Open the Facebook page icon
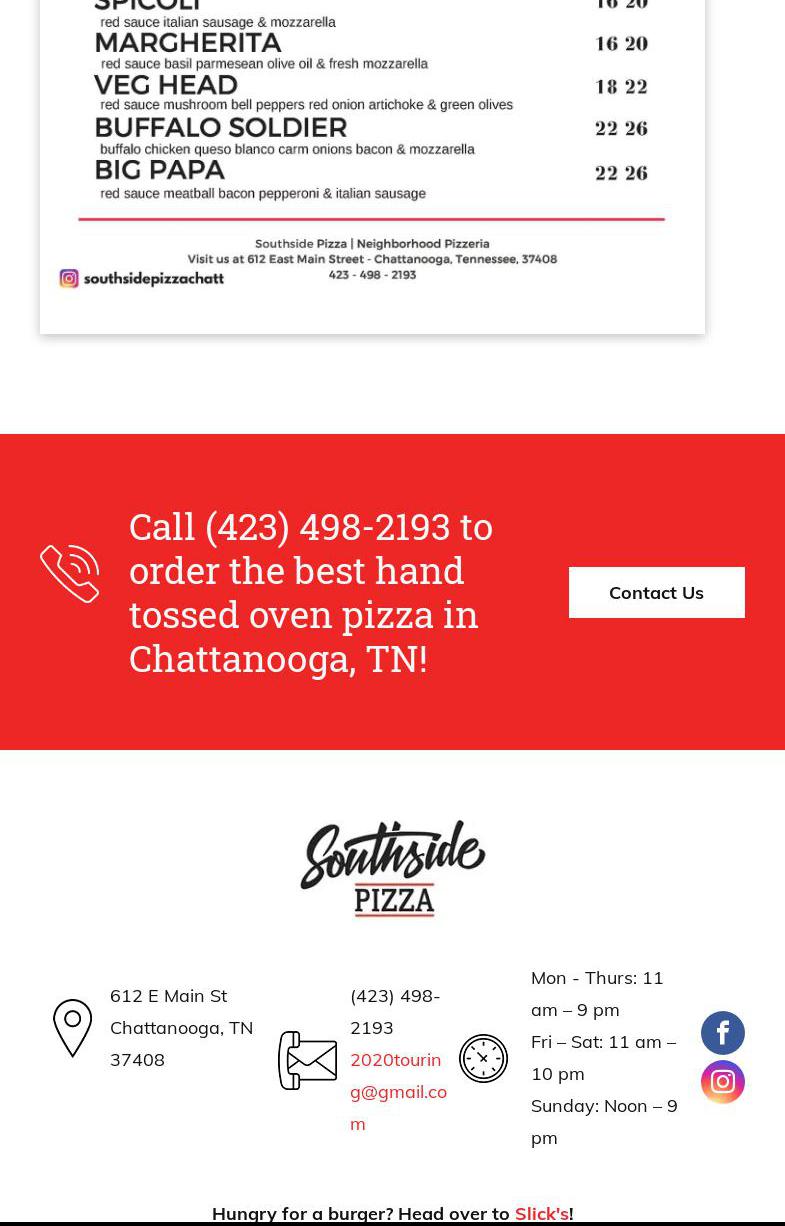The width and height of the screenshot is (785, 1226). [x=722, y=1033]
